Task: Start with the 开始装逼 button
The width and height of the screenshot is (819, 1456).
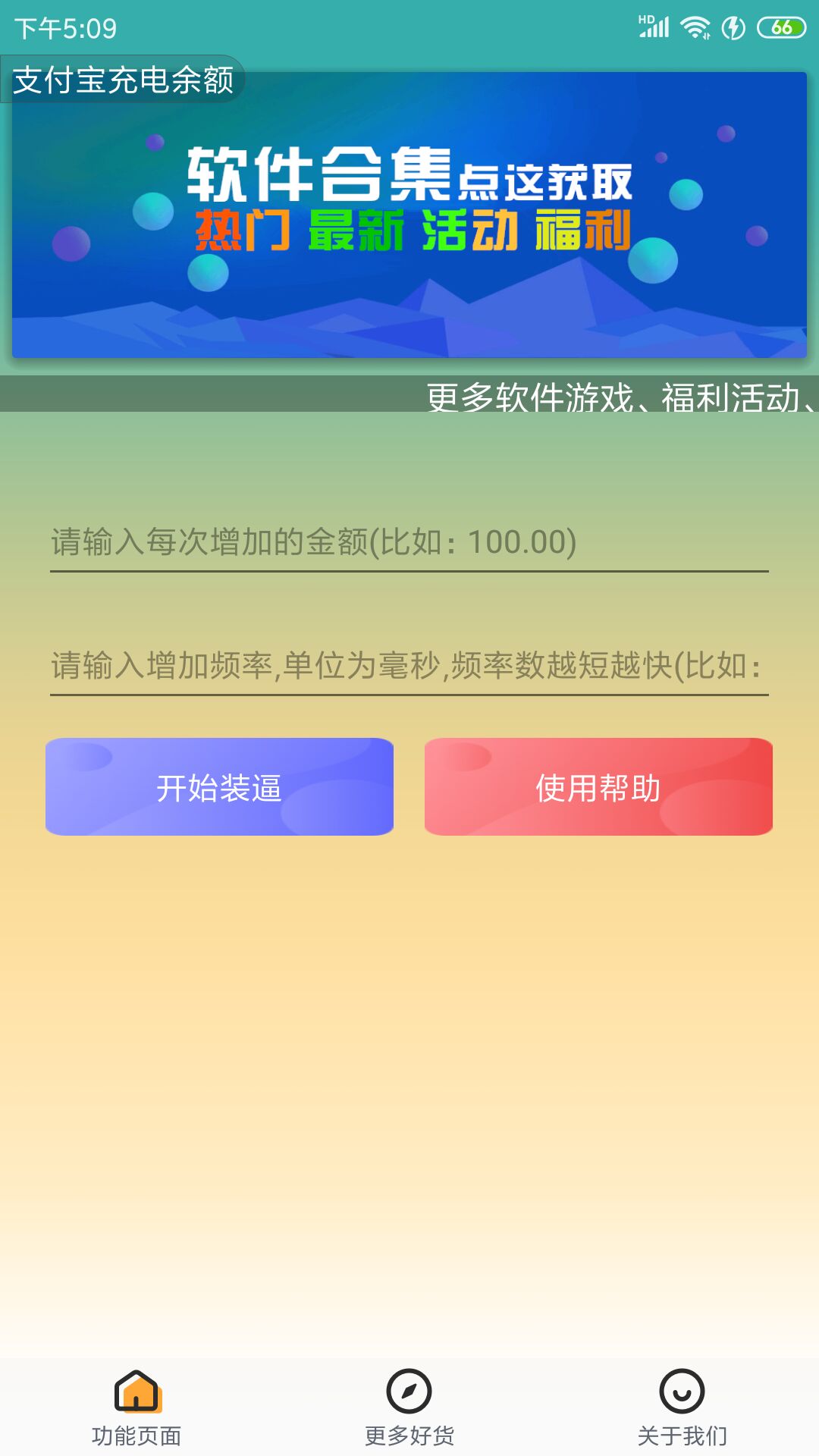Action: (219, 787)
